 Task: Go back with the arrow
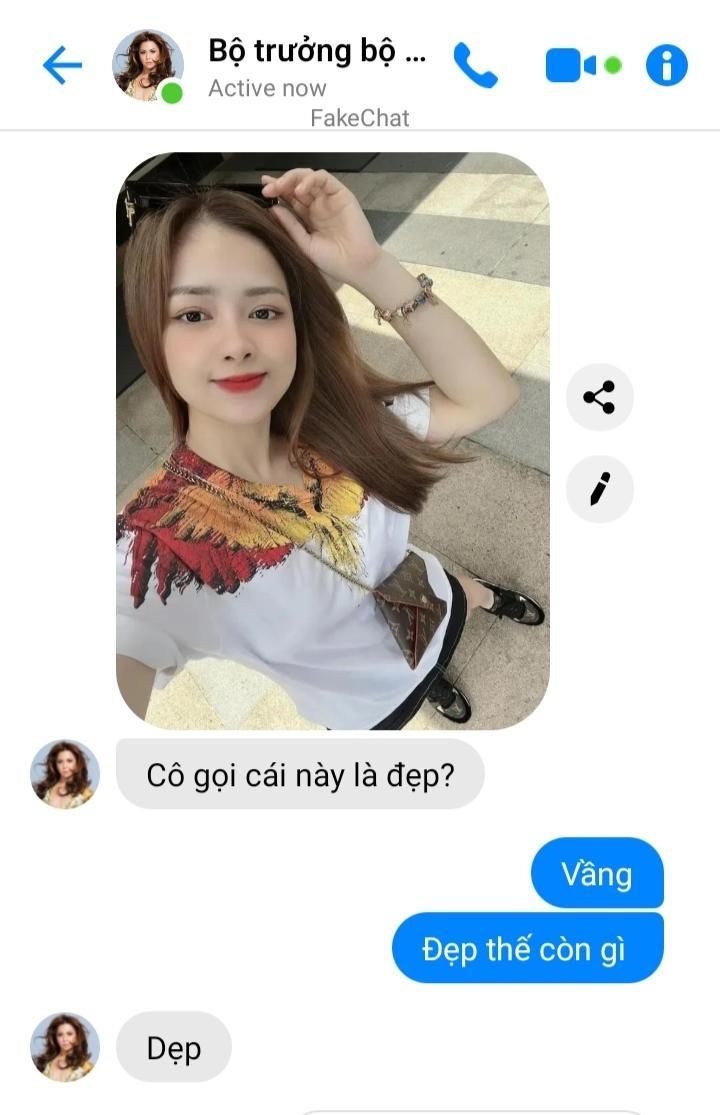62,66
